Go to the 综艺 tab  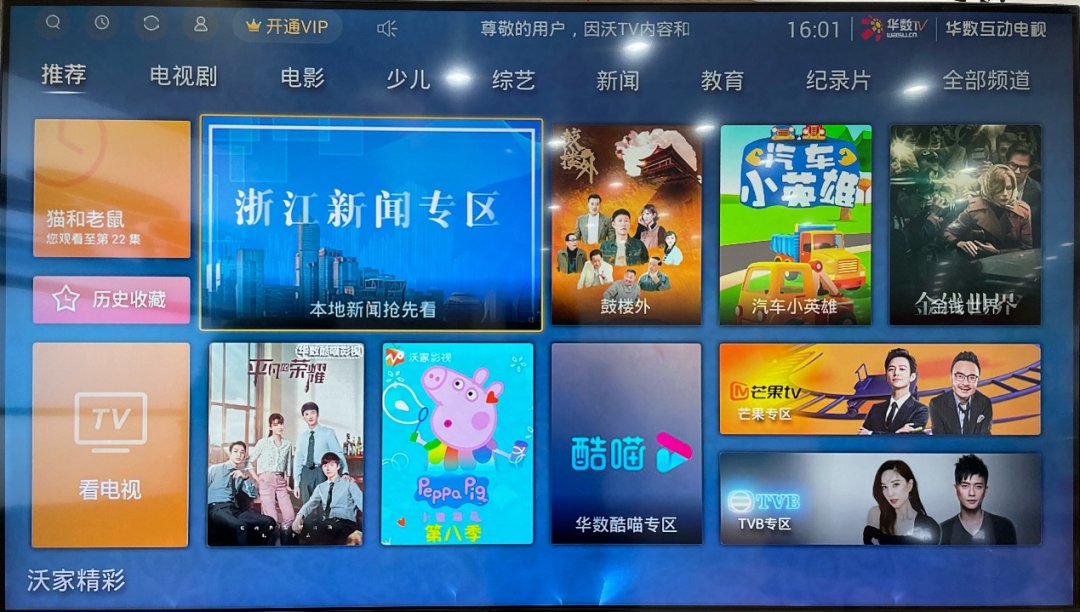[x=513, y=80]
